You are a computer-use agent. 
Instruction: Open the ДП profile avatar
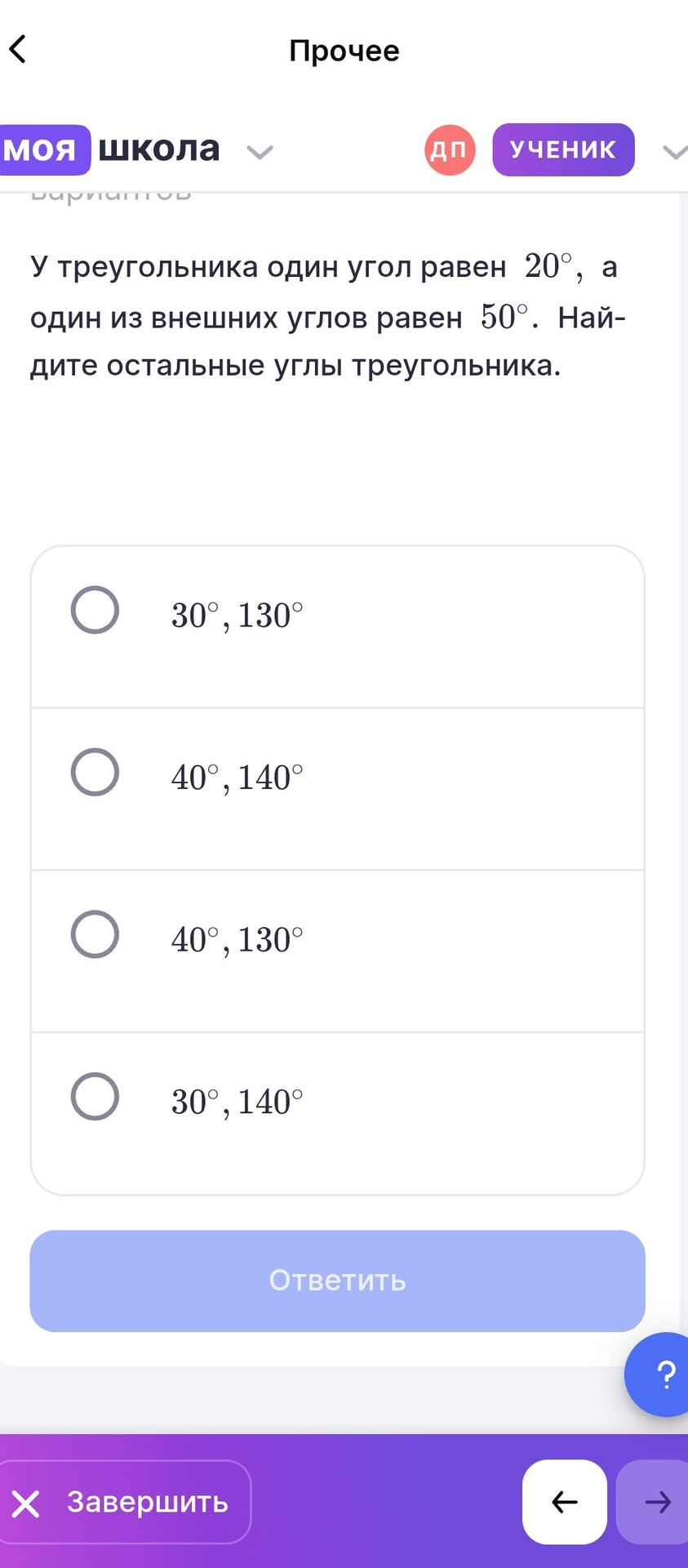click(x=450, y=149)
